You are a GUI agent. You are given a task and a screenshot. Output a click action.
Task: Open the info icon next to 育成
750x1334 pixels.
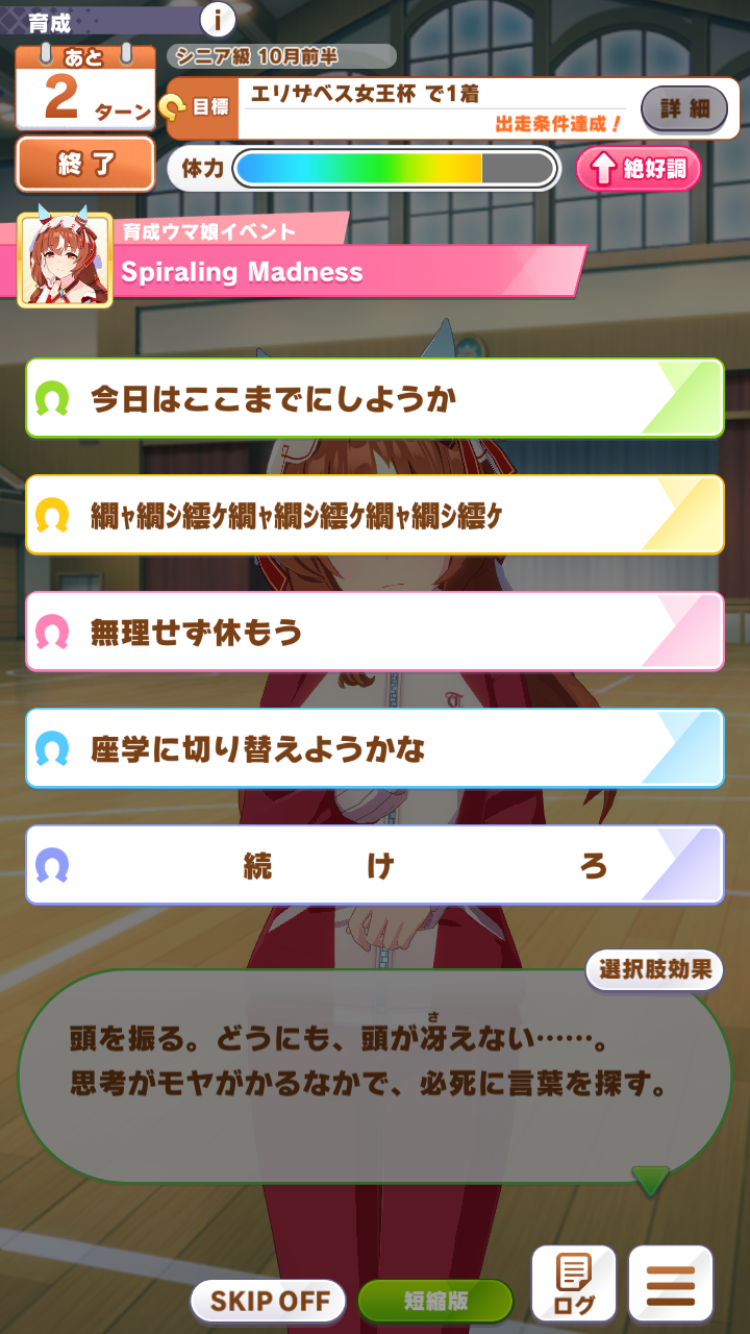(x=217, y=18)
